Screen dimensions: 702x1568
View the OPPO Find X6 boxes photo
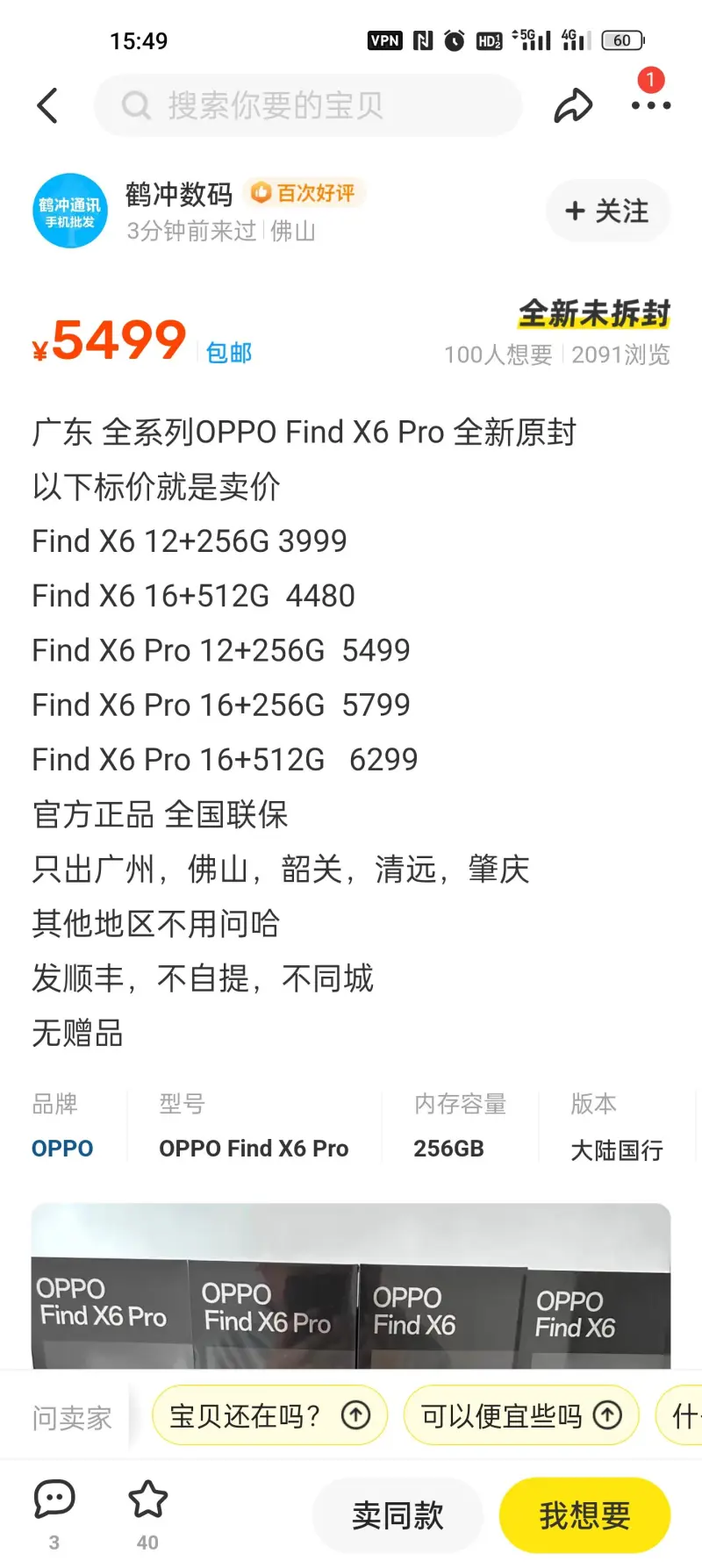point(351,1290)
